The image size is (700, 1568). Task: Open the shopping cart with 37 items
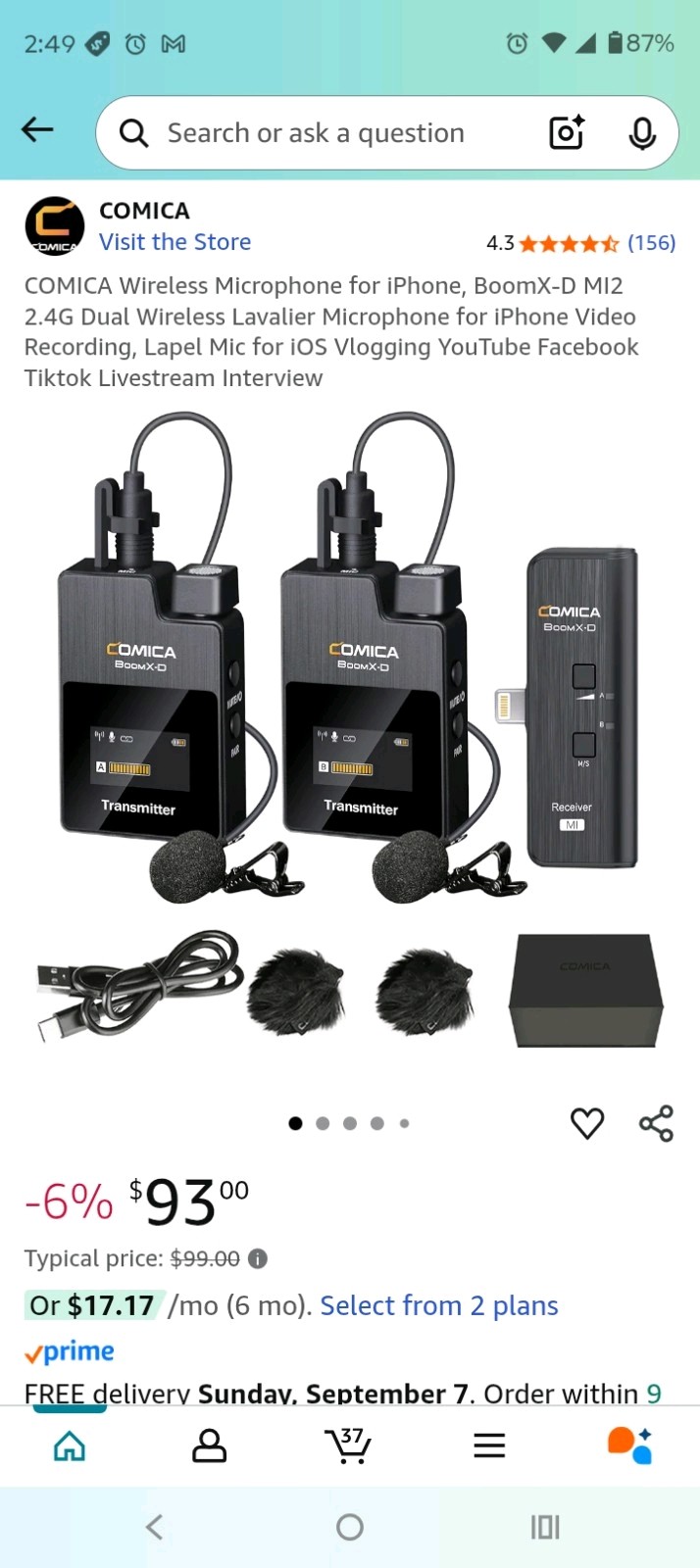tap(348, 1445)
